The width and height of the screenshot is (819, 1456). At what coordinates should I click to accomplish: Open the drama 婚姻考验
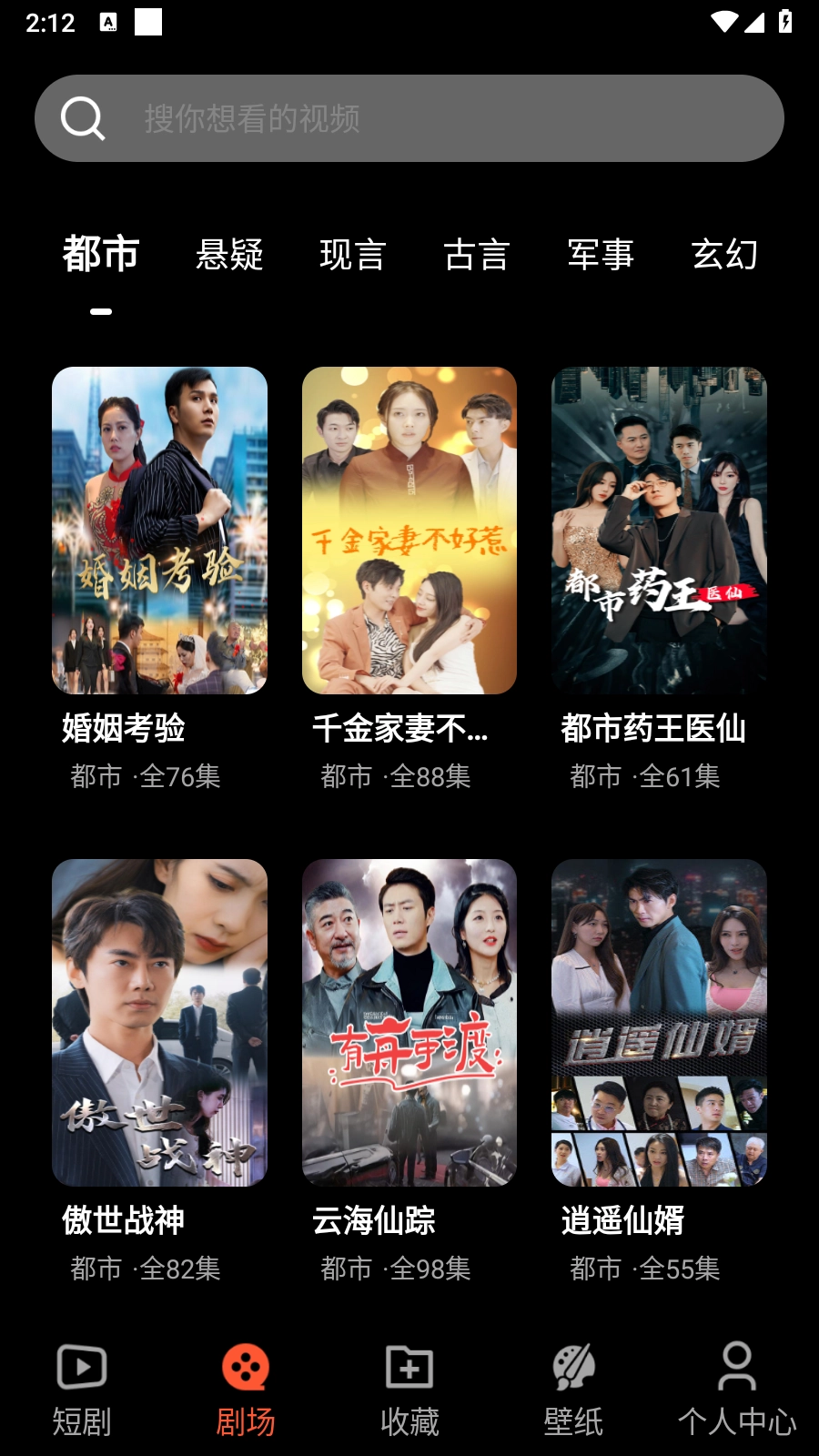pos(159,531)
